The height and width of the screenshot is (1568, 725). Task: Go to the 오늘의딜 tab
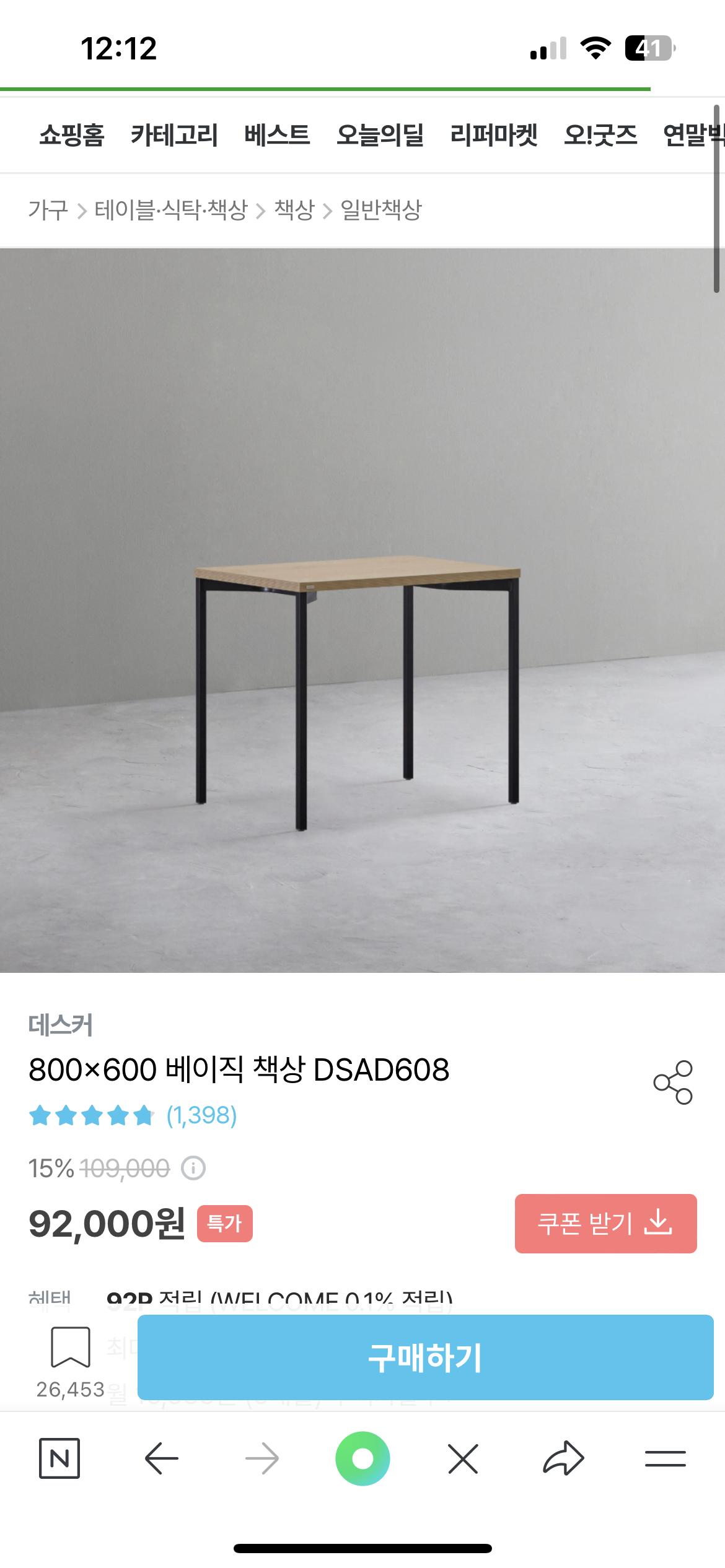click(380, 135)
